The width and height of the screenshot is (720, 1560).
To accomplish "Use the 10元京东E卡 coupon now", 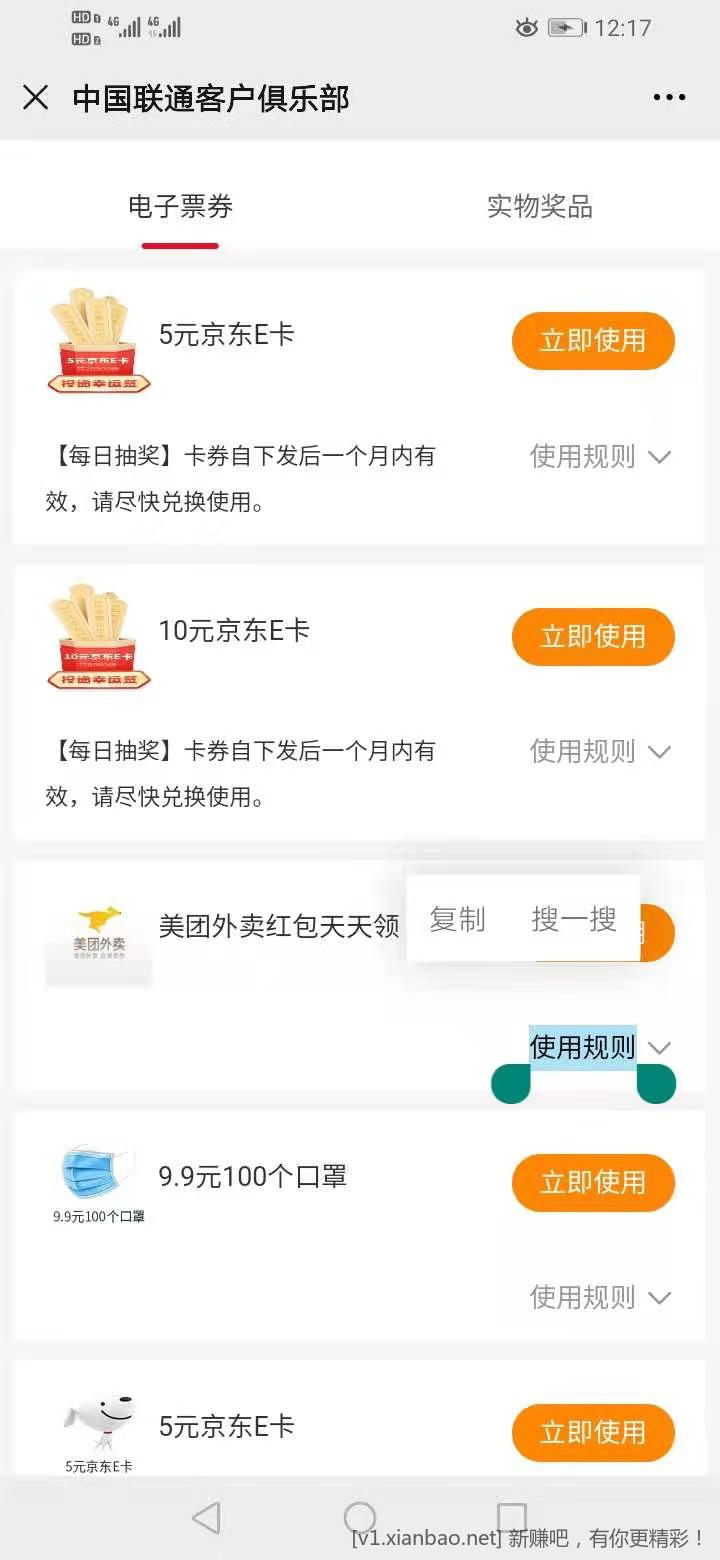I will [x=593, y=636].
